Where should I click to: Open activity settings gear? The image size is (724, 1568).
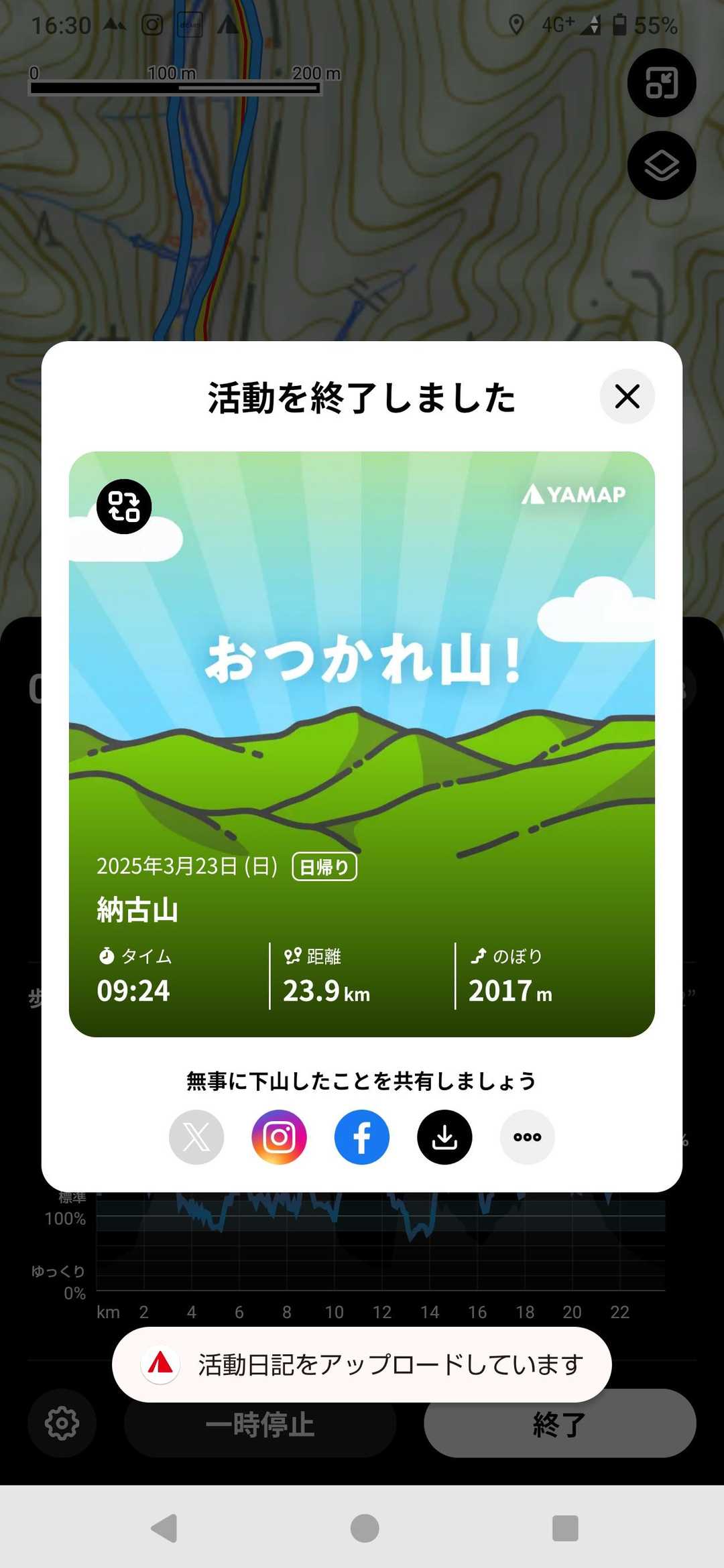[x=62, y=1423]
